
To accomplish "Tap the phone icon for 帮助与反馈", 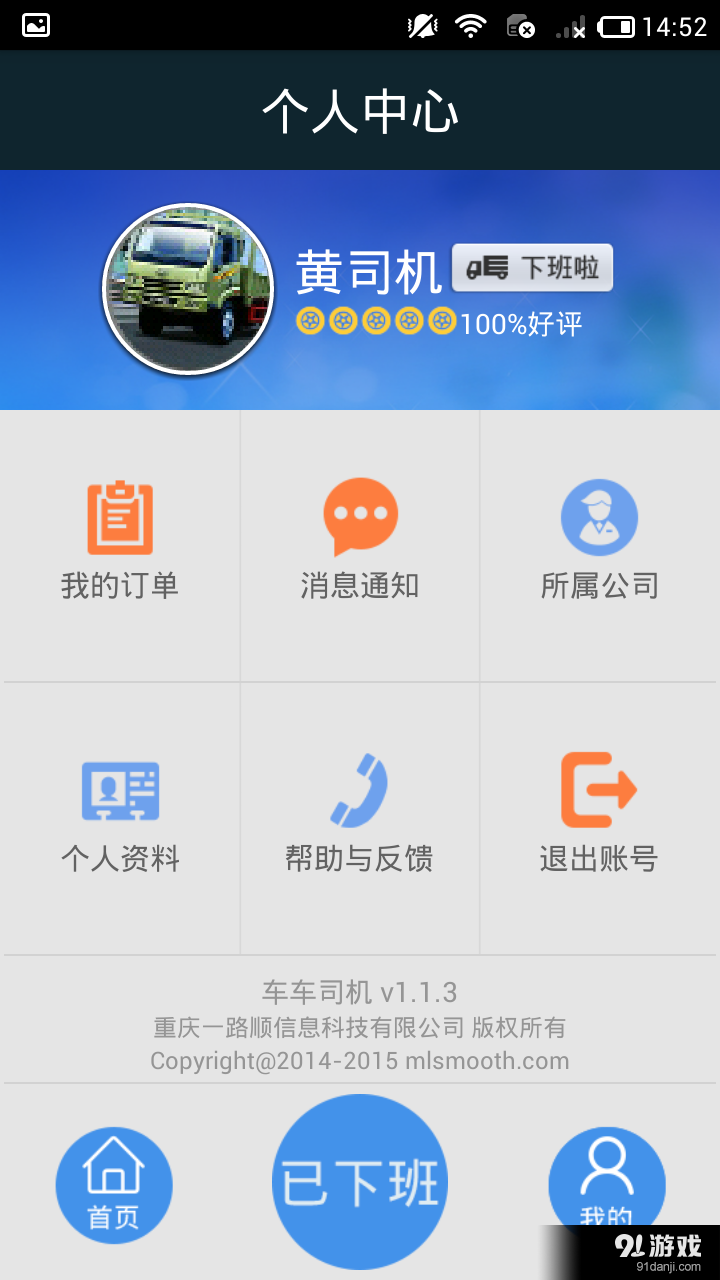I will click(360, 790).
